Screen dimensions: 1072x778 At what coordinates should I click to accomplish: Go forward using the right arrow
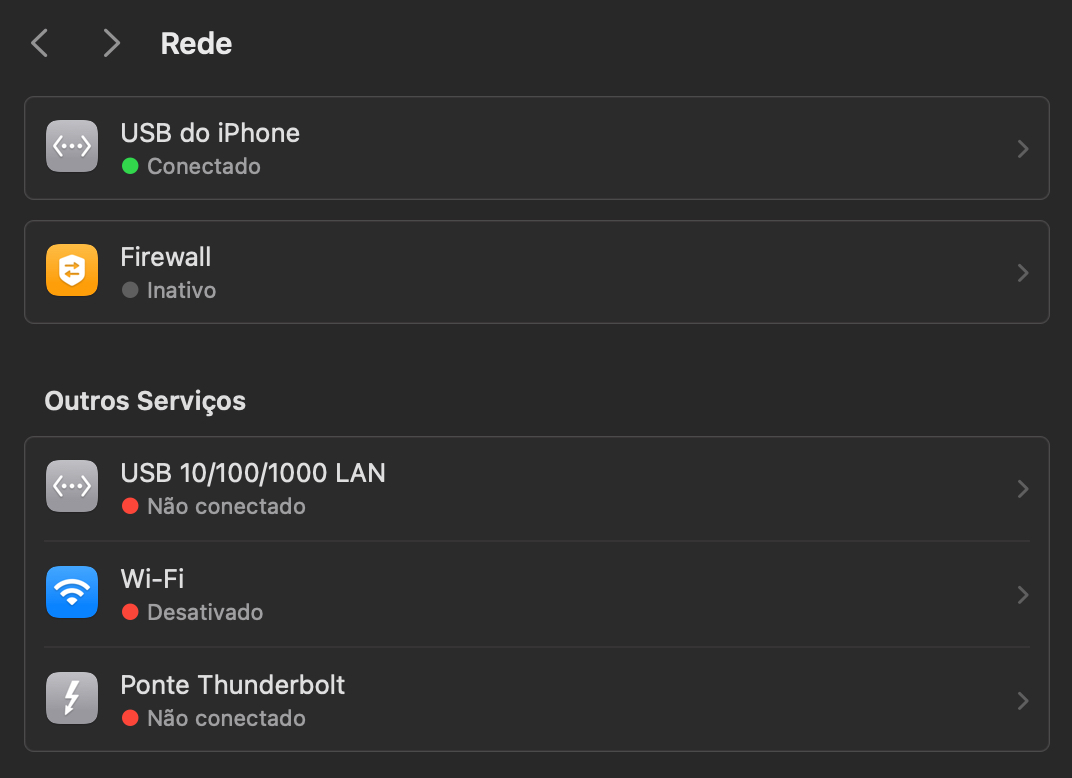[x=111, y=43]
